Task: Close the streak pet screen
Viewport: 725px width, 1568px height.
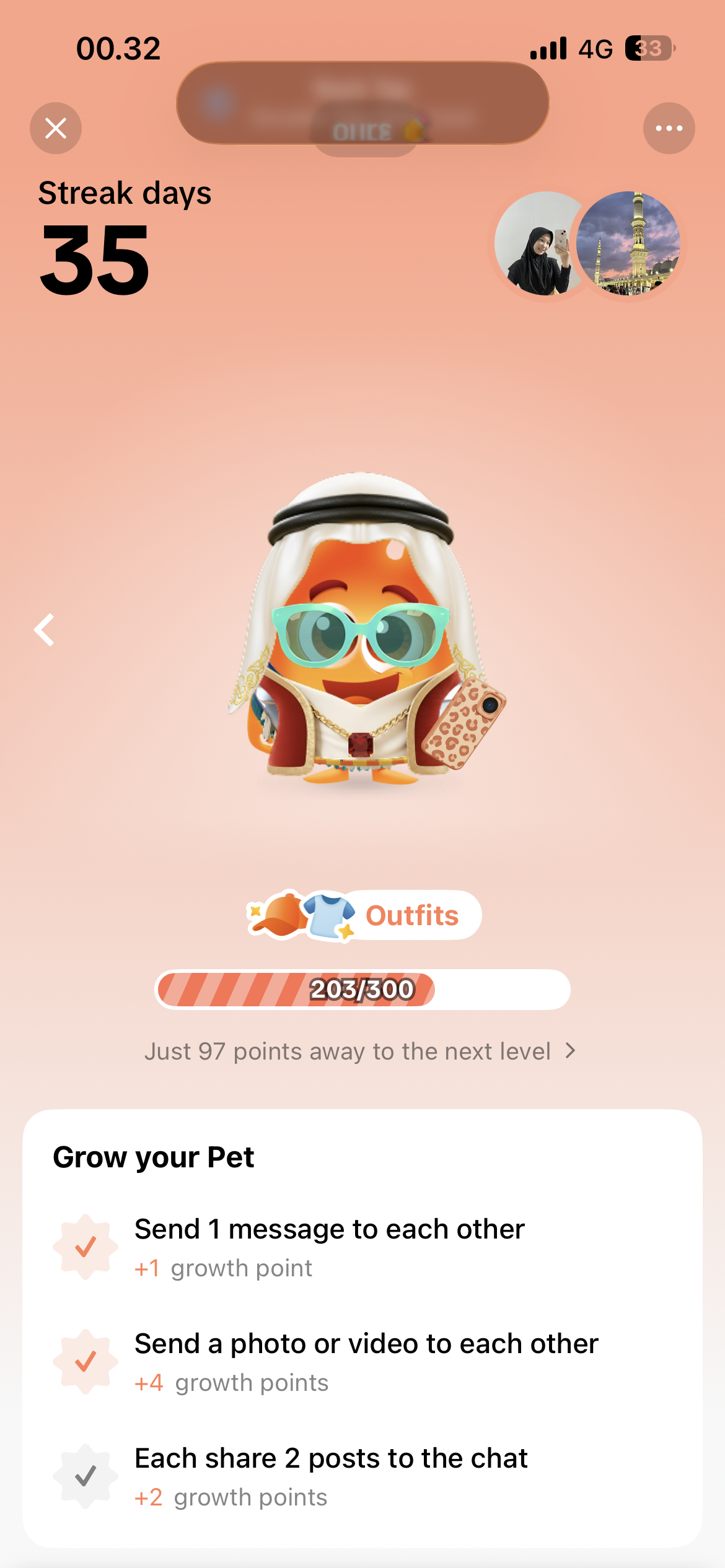Action: point(56,128)
